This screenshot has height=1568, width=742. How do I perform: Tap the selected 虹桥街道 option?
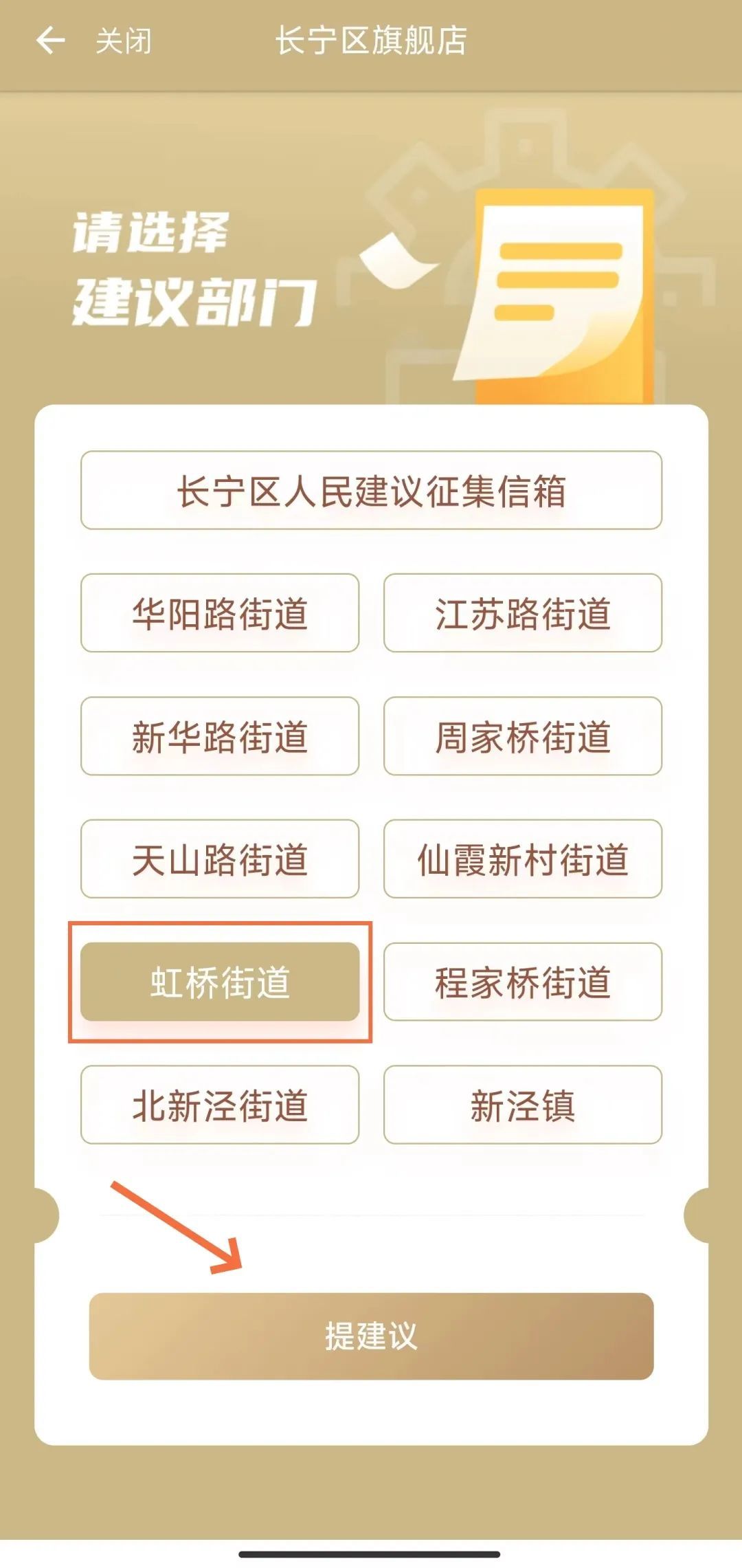(x=220, y=982)
